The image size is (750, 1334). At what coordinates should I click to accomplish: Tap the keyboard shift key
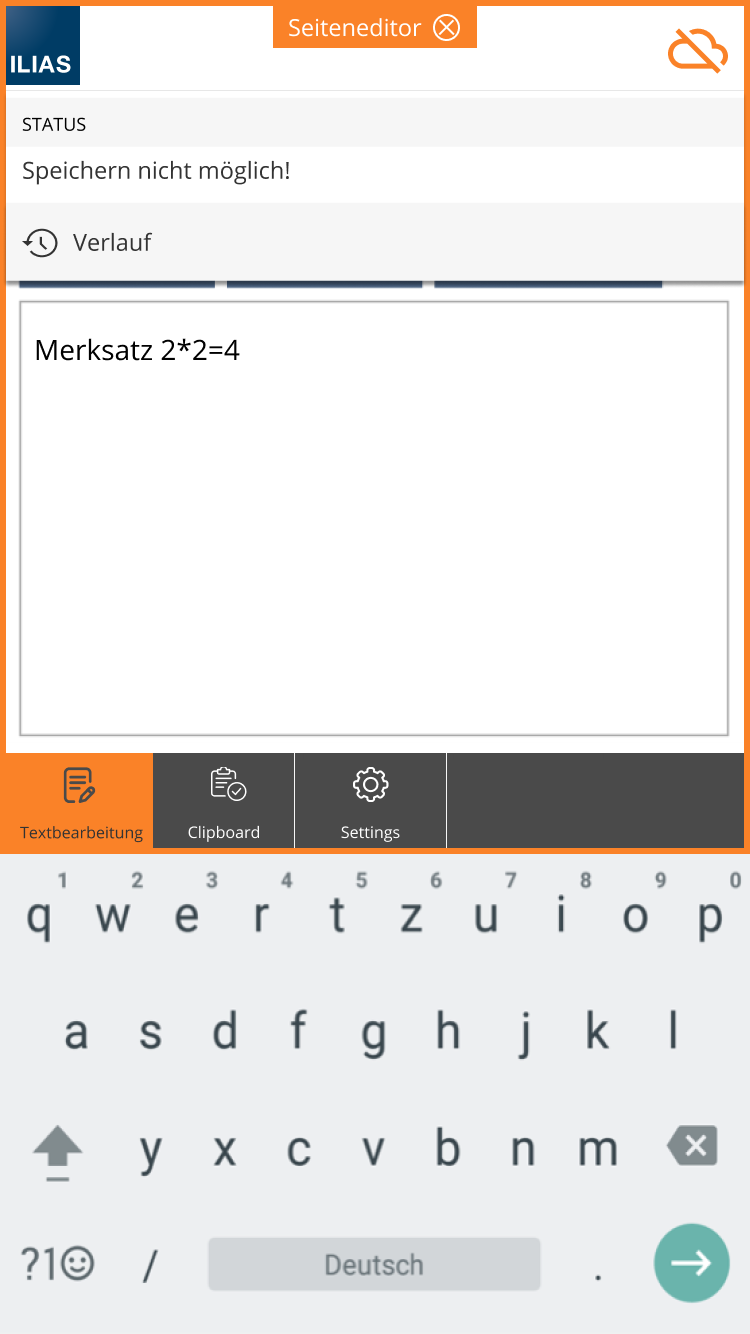[58, 1150]
